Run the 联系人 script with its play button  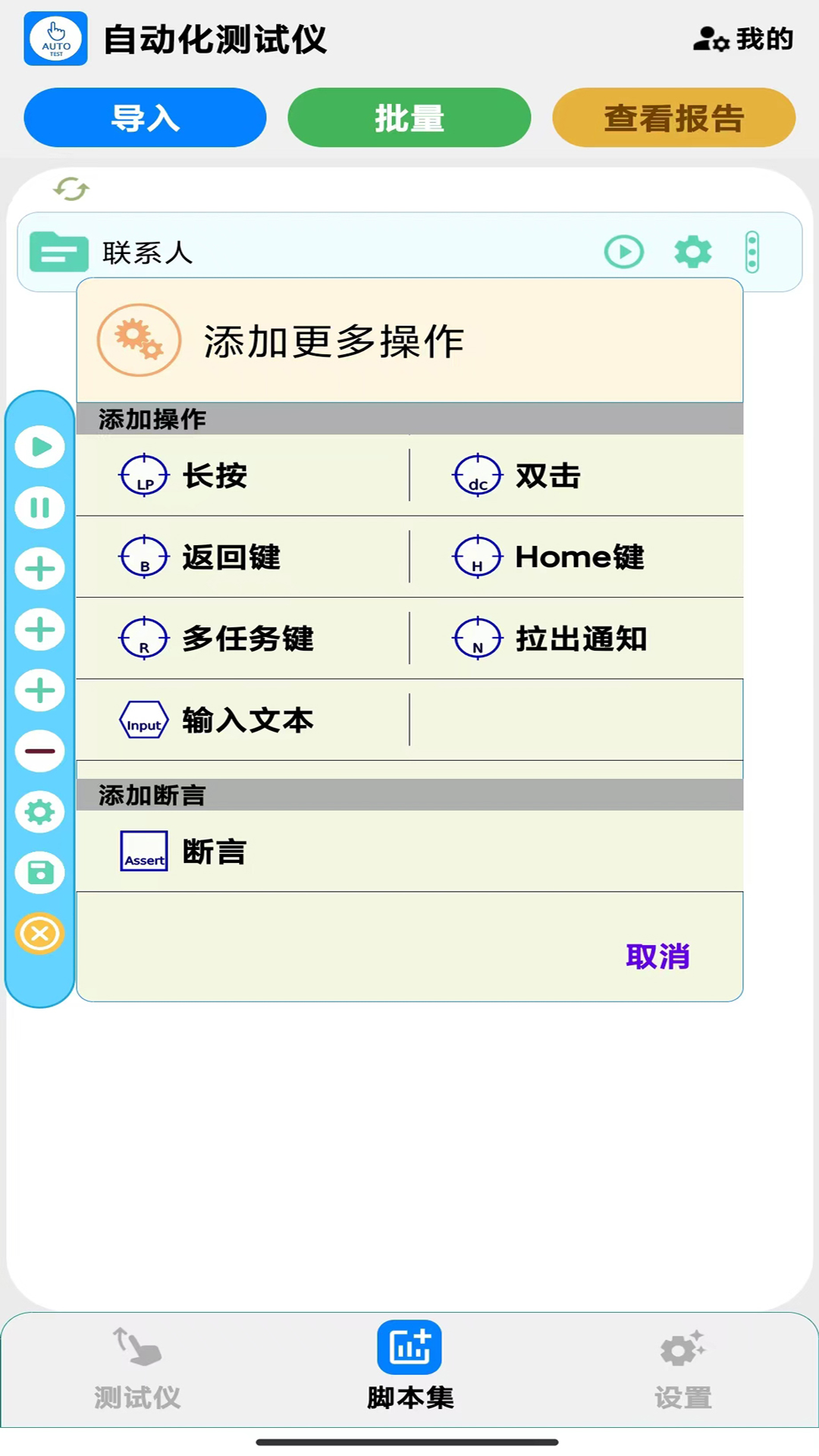(x=623, y=252)
